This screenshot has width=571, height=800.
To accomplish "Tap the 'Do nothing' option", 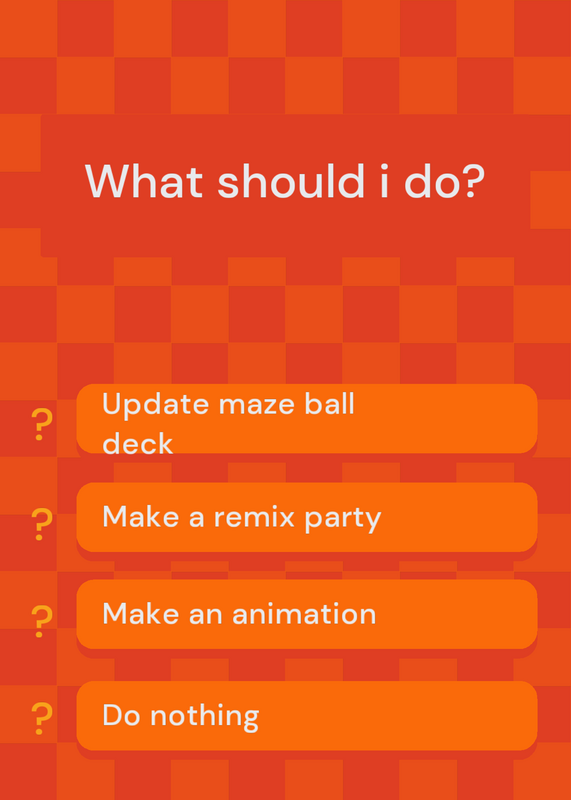I will pyautogui.click(x=307, y=715).
